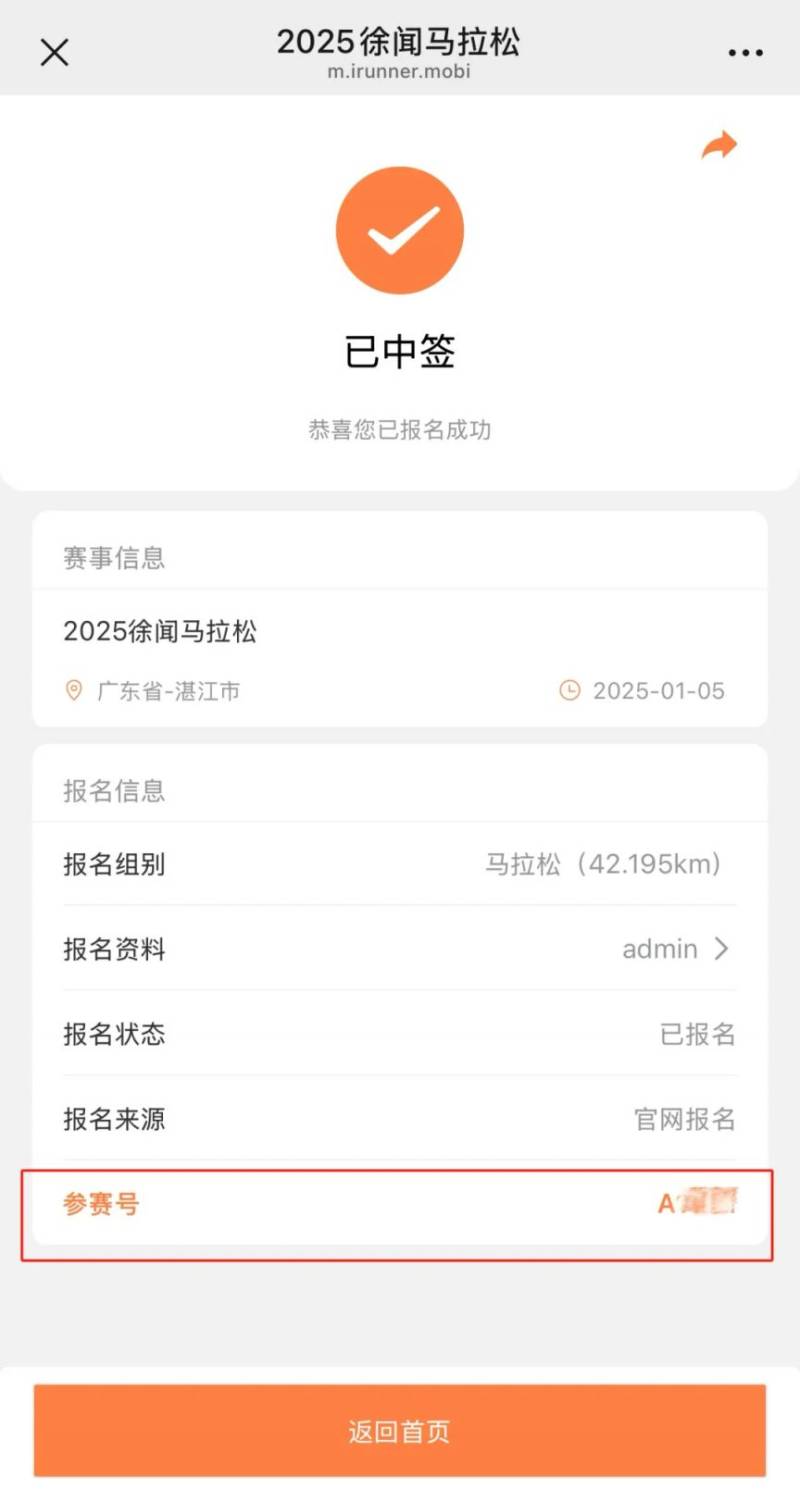Close the page with the X icon
Screen dimensions: 800x1489
click(x=54, y=52)
